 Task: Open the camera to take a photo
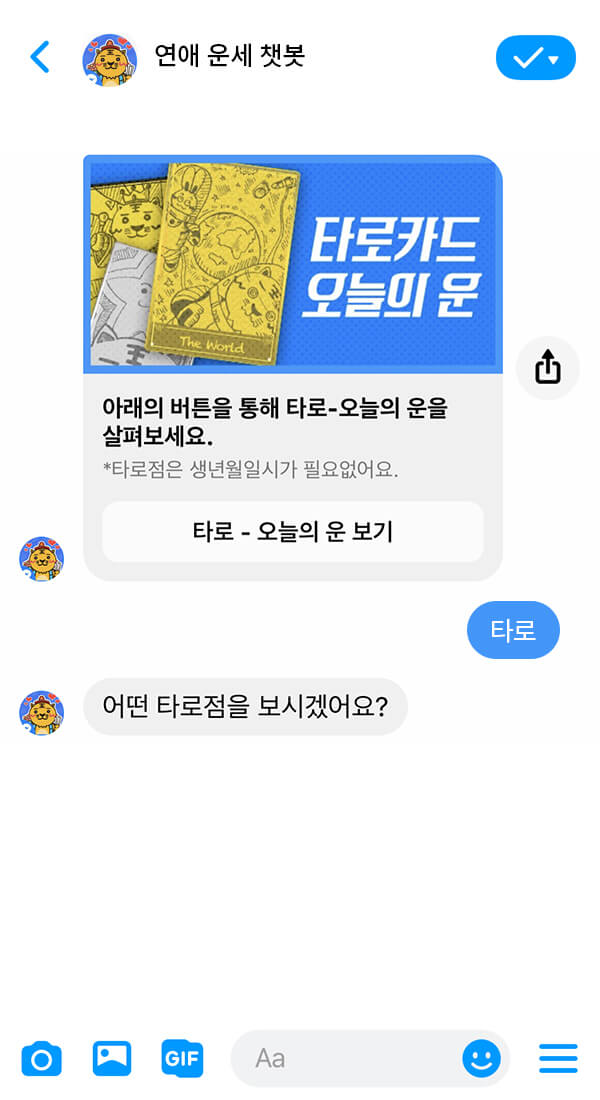42,1058
